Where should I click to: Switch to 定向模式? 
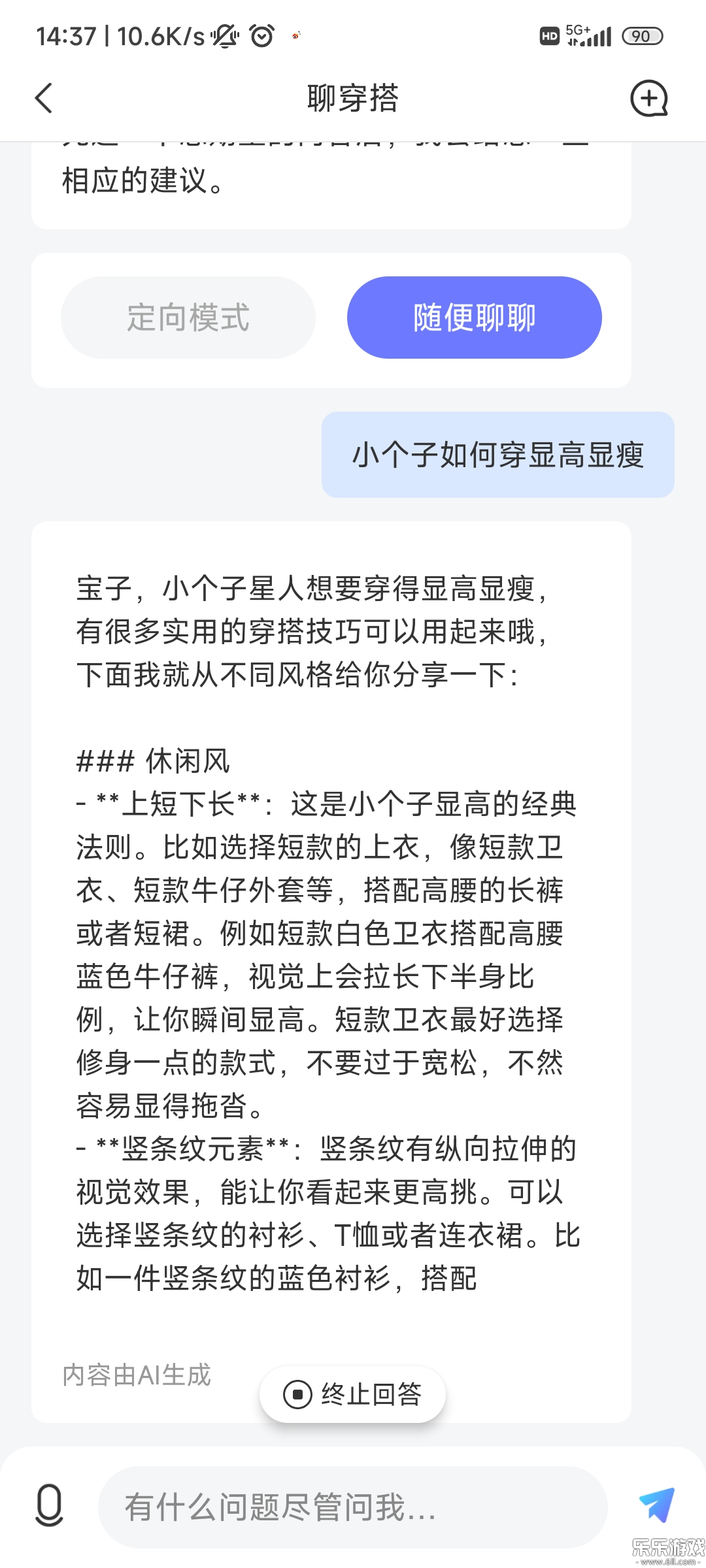point(188,318)
